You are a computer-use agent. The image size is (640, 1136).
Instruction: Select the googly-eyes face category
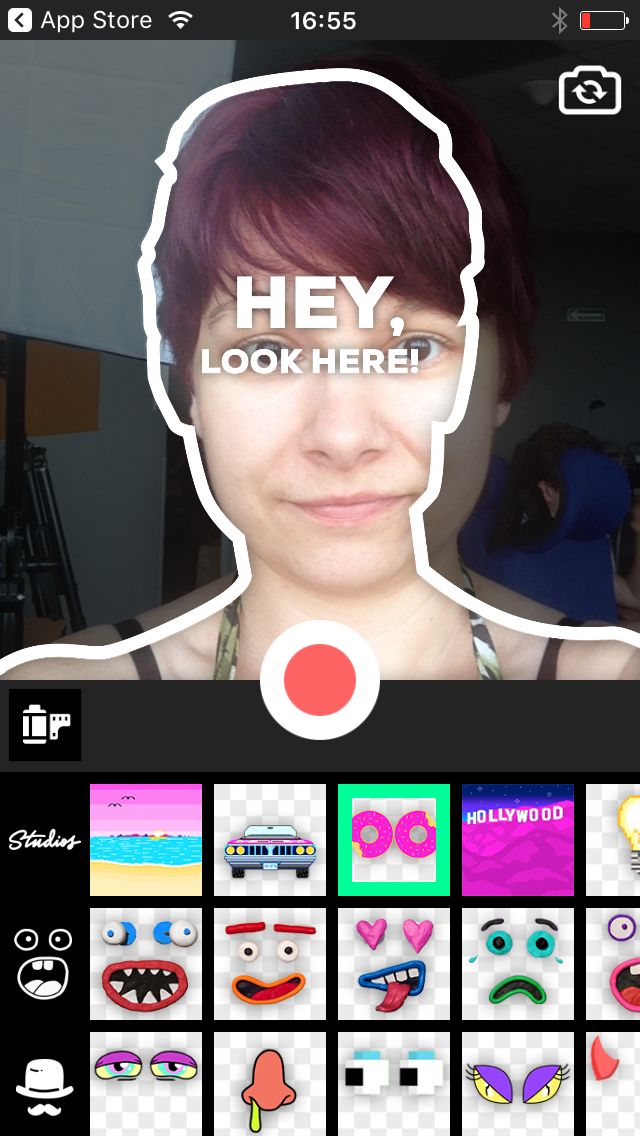point(43,964)
